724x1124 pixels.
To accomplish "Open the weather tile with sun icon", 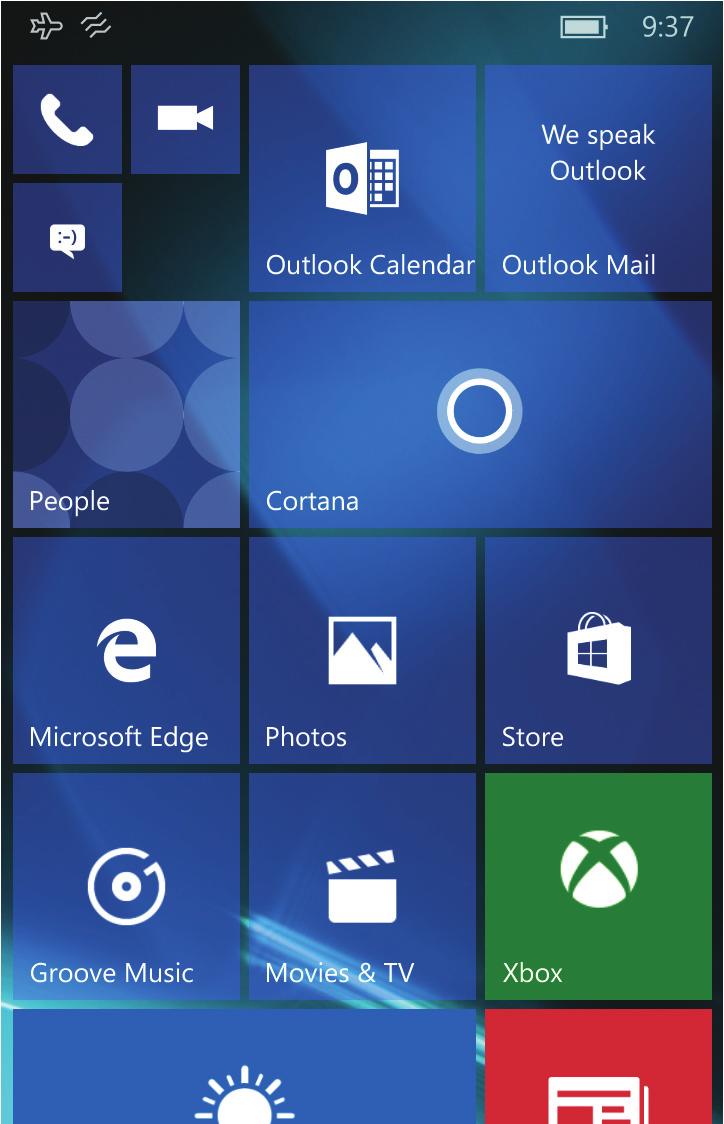I will [244, 1070].
